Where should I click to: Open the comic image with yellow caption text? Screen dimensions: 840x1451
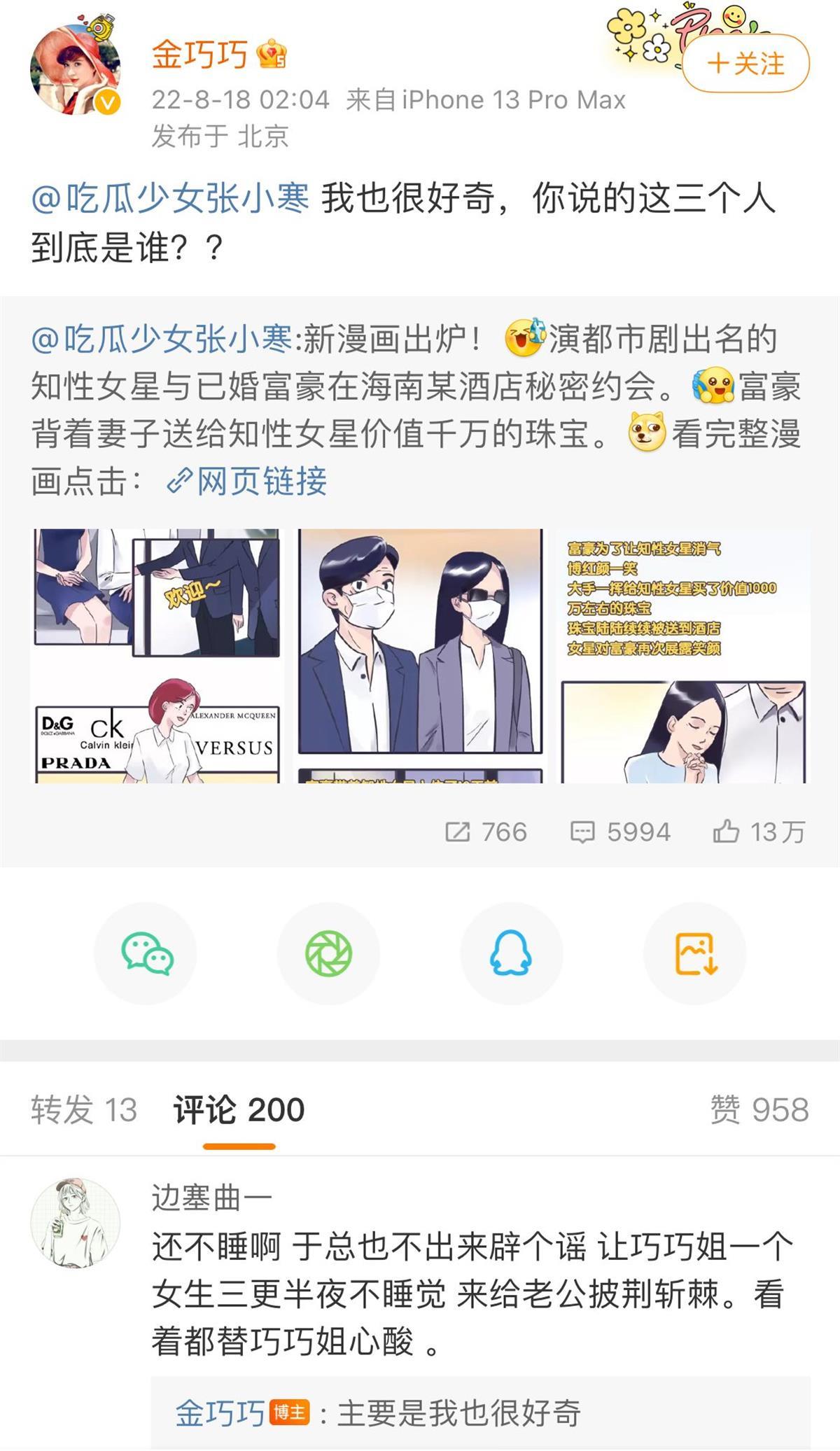point(683,655)
